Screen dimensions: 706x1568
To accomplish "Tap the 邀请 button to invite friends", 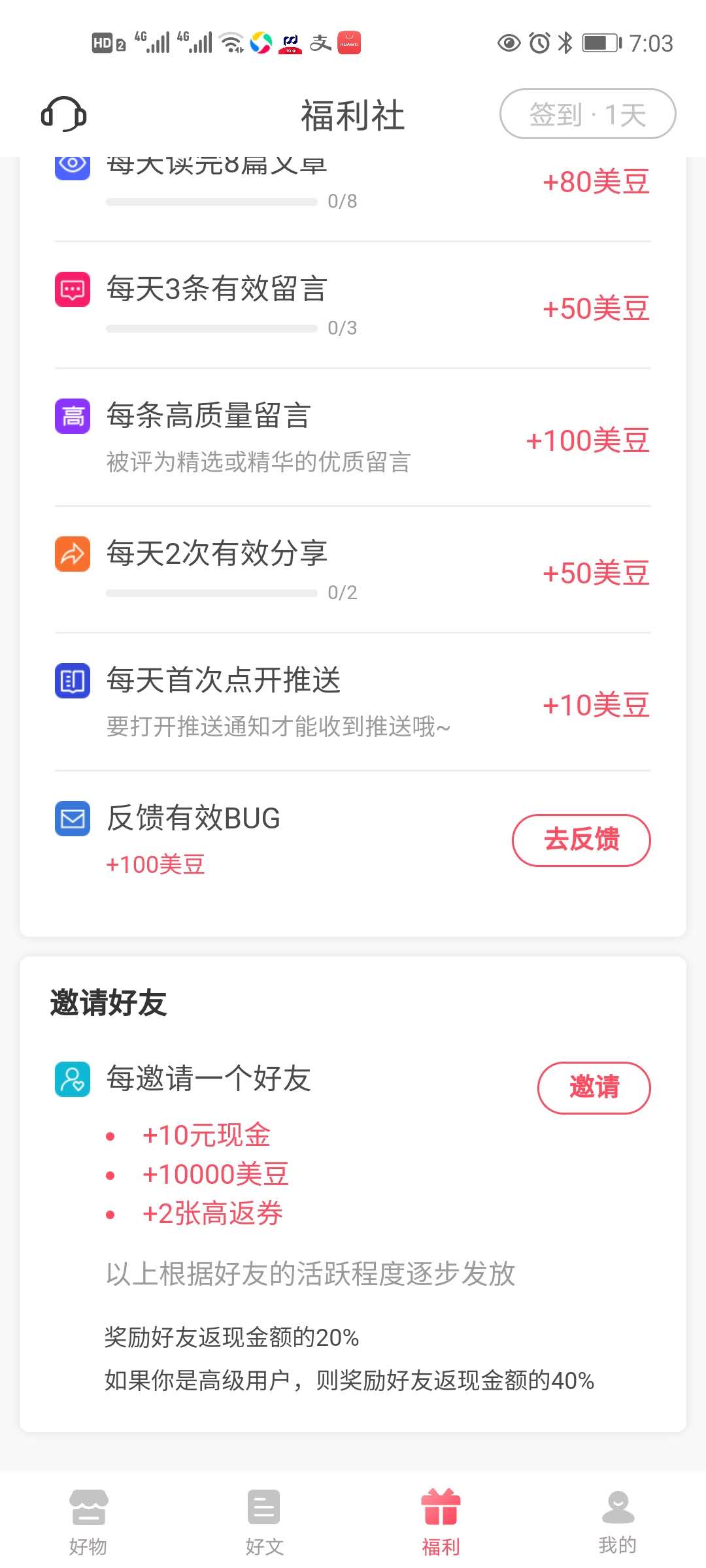I will (x=594, y=1088).
